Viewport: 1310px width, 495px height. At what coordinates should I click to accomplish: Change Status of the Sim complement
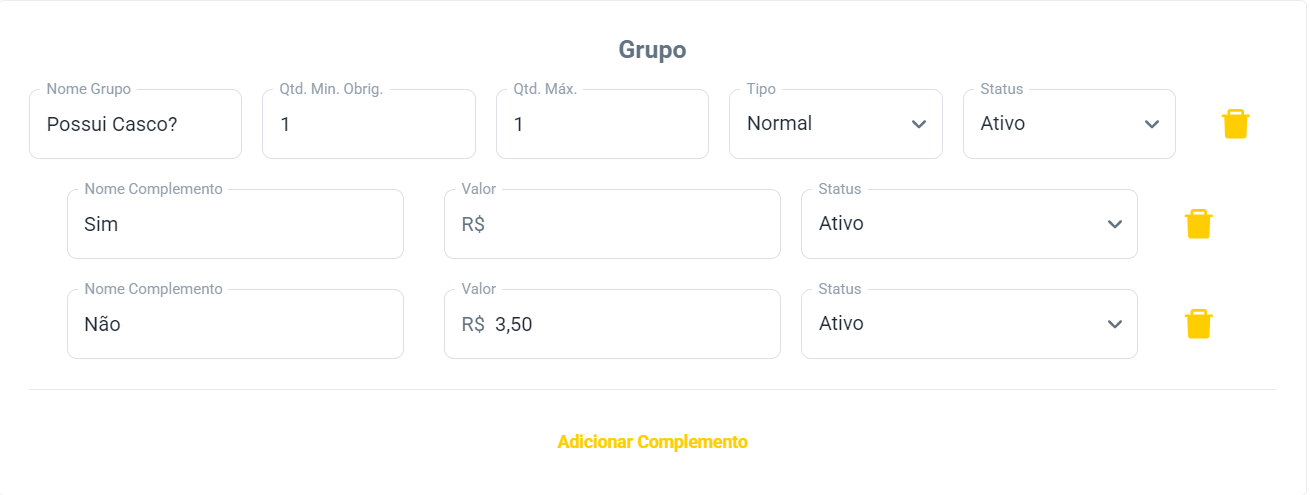(968, 224)
